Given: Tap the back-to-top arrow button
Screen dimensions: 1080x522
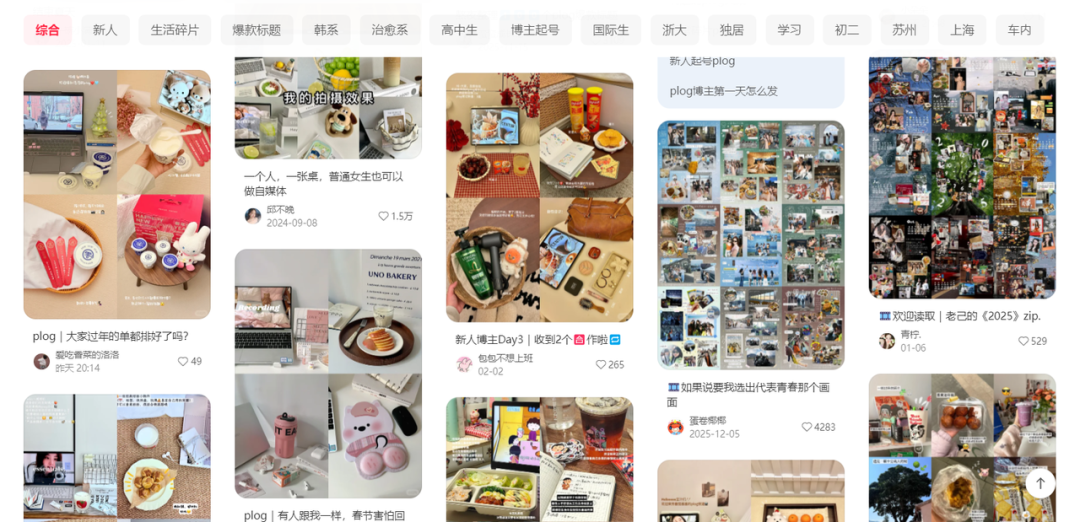Looking at the screenshot, I should pyautogui.click(x=1039, y=484).
